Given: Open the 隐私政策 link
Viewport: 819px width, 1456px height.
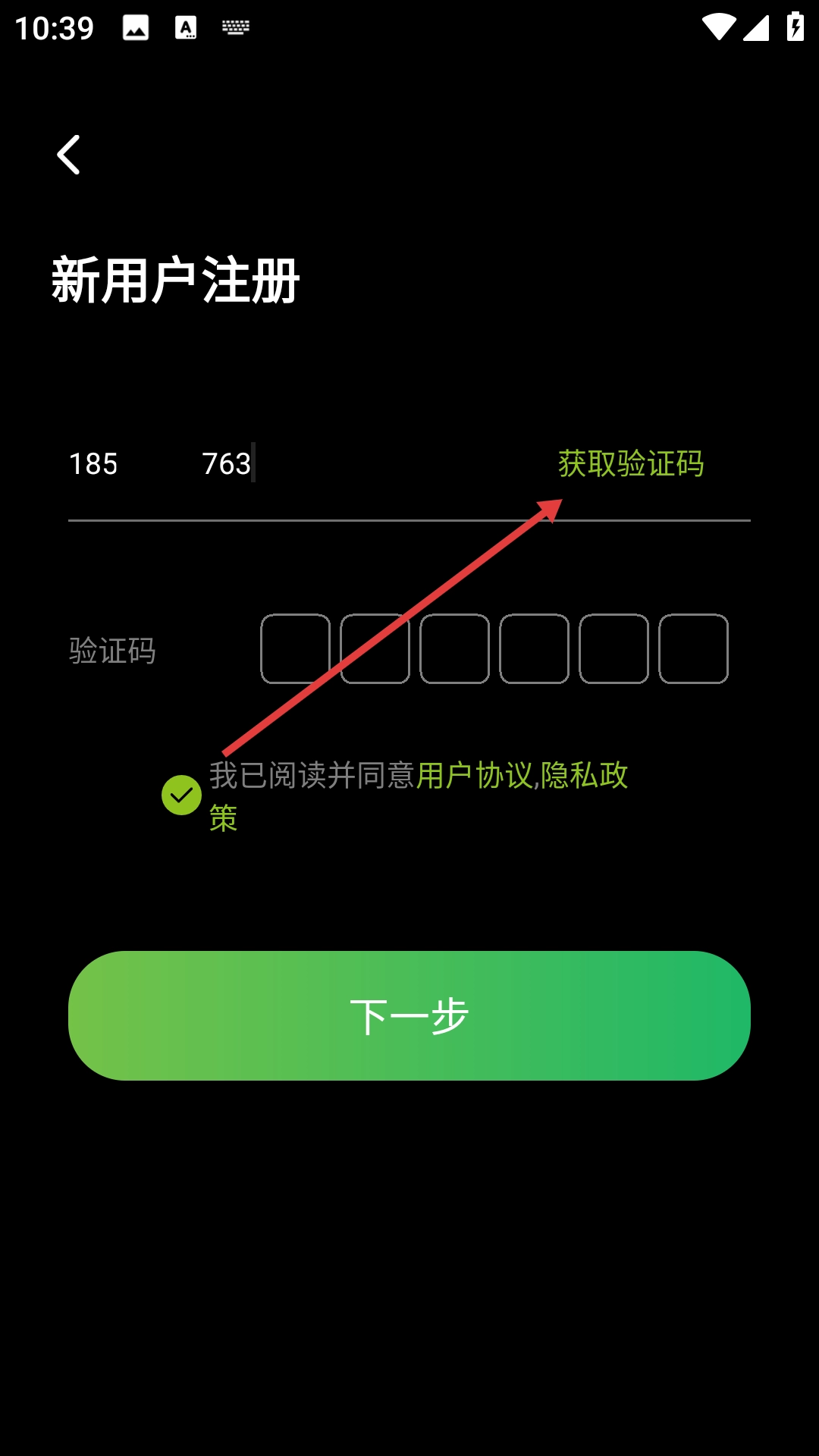Looking at the screenshot, I should tap(584, 775).
